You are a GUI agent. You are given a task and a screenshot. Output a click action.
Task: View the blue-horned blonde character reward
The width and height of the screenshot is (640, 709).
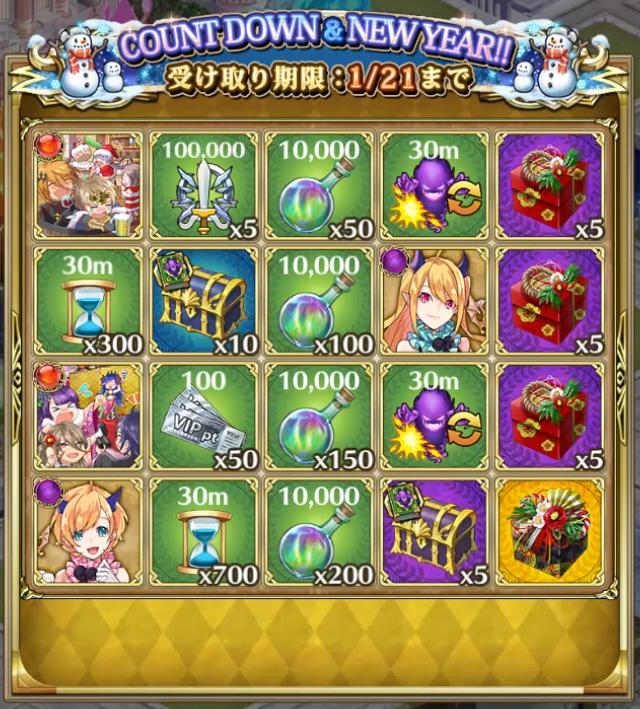click(x=87, y=532)
